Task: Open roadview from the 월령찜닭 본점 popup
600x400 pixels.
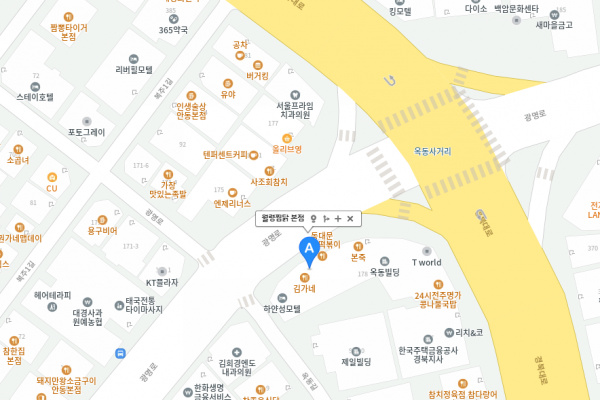Action: click(x=314, y=218)
